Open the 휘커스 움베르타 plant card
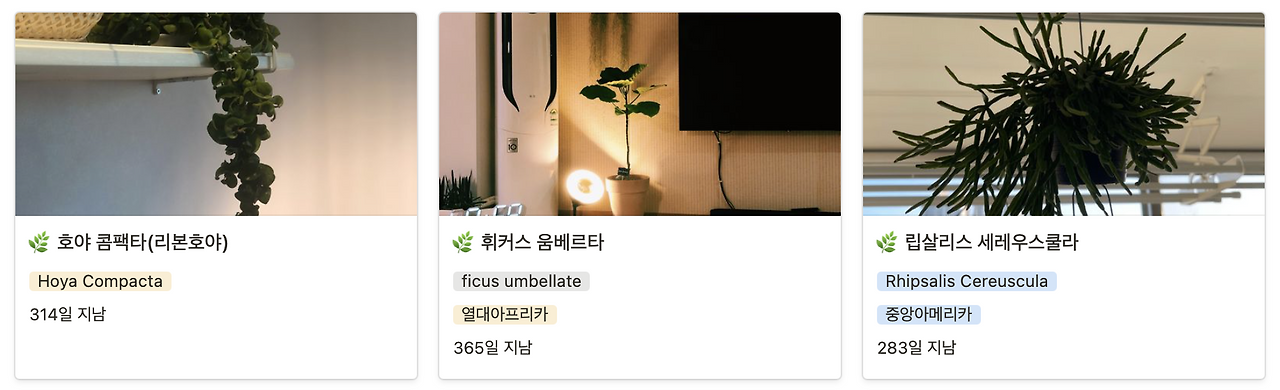This screenshot has height=390, width=1280. (640, 196)
